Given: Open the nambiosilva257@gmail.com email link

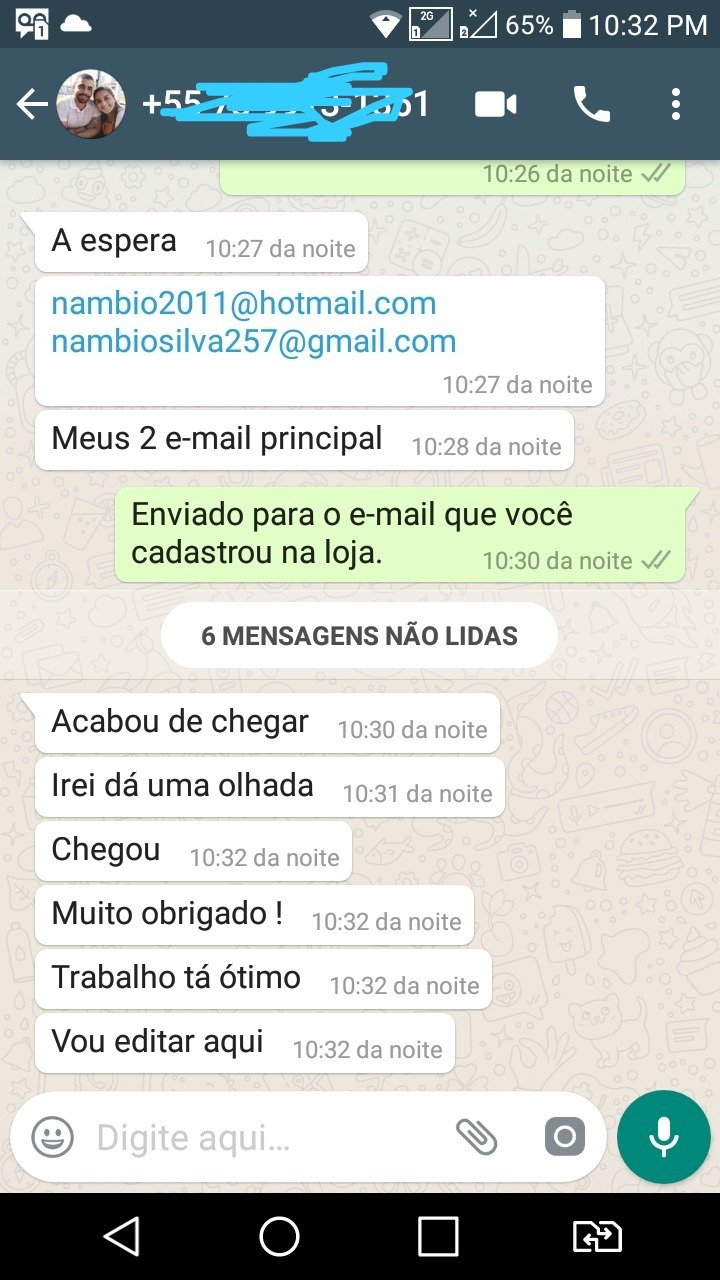Looking at the screenshot, I should (x=254, y=341).
